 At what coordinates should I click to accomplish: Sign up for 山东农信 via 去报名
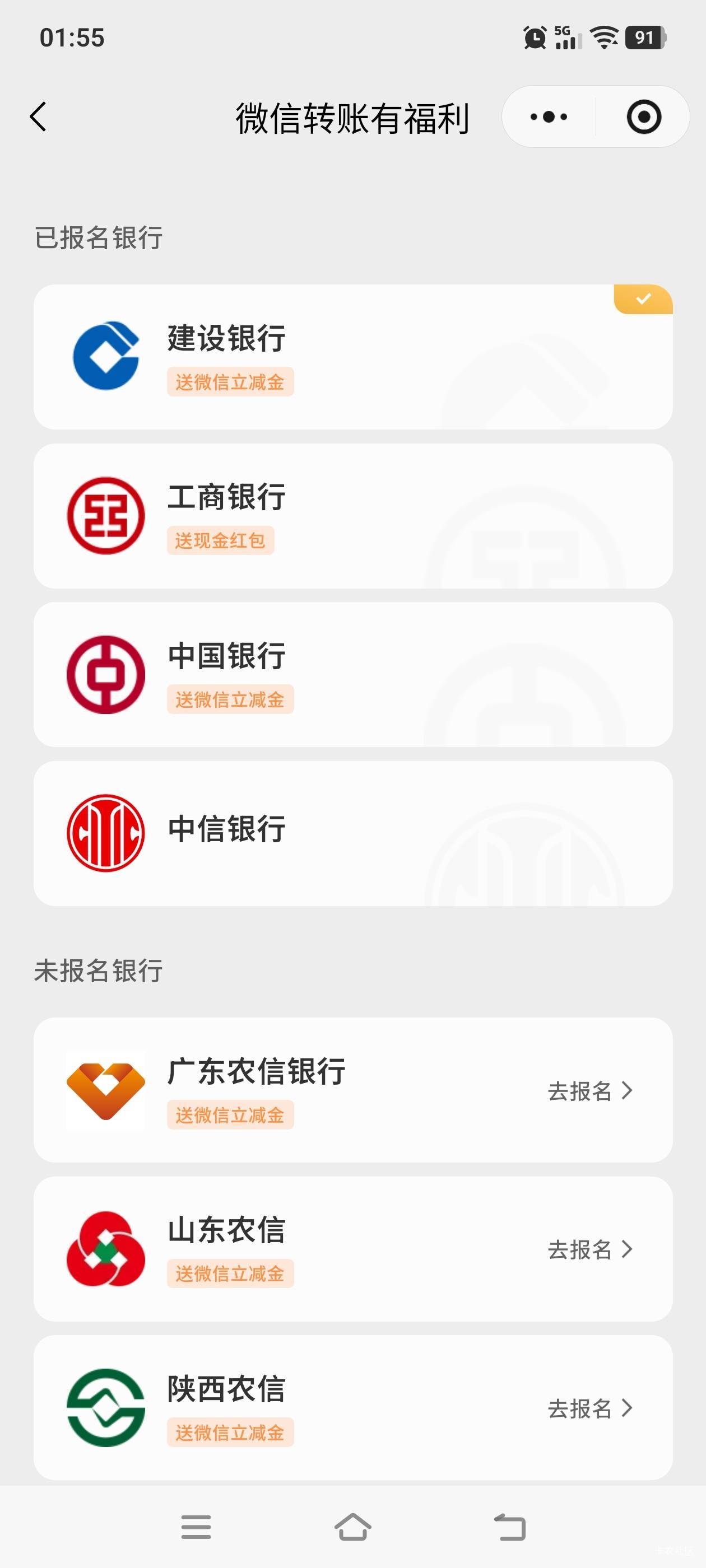click(590, 1249)
